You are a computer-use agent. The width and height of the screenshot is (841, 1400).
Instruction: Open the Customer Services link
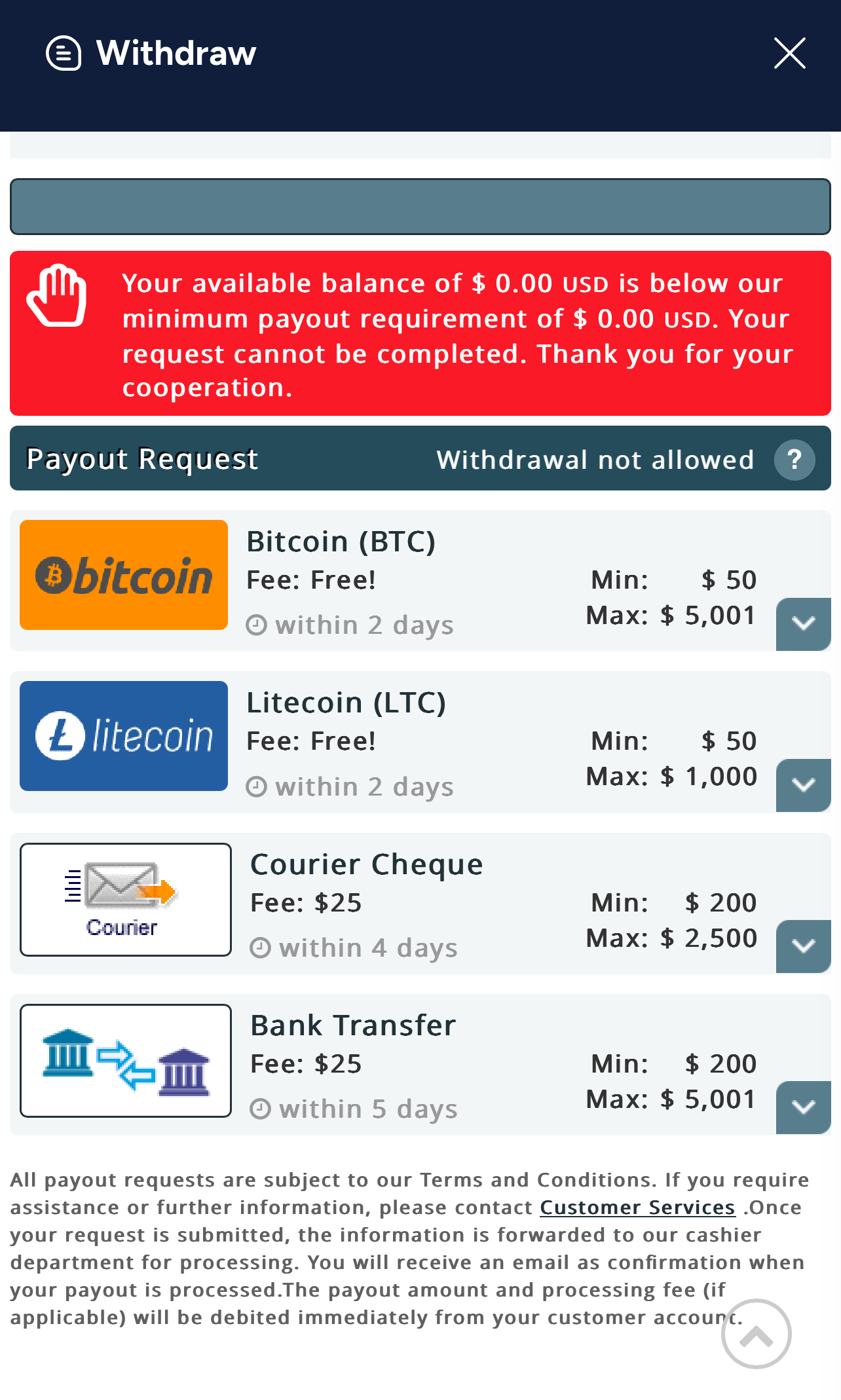(x=637, y=1207)
